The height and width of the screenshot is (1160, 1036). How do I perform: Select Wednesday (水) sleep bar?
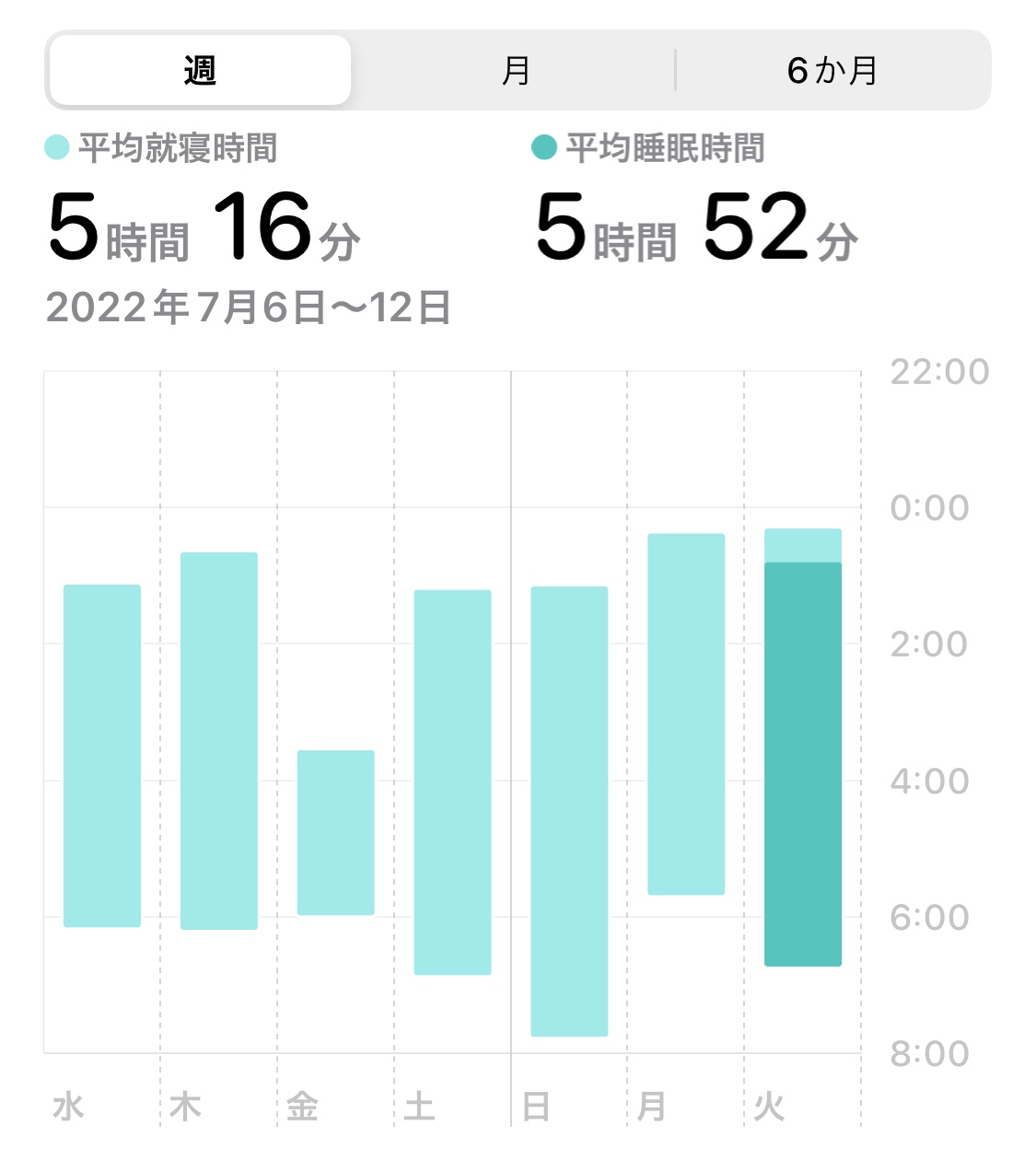click(x=102, y=755)
